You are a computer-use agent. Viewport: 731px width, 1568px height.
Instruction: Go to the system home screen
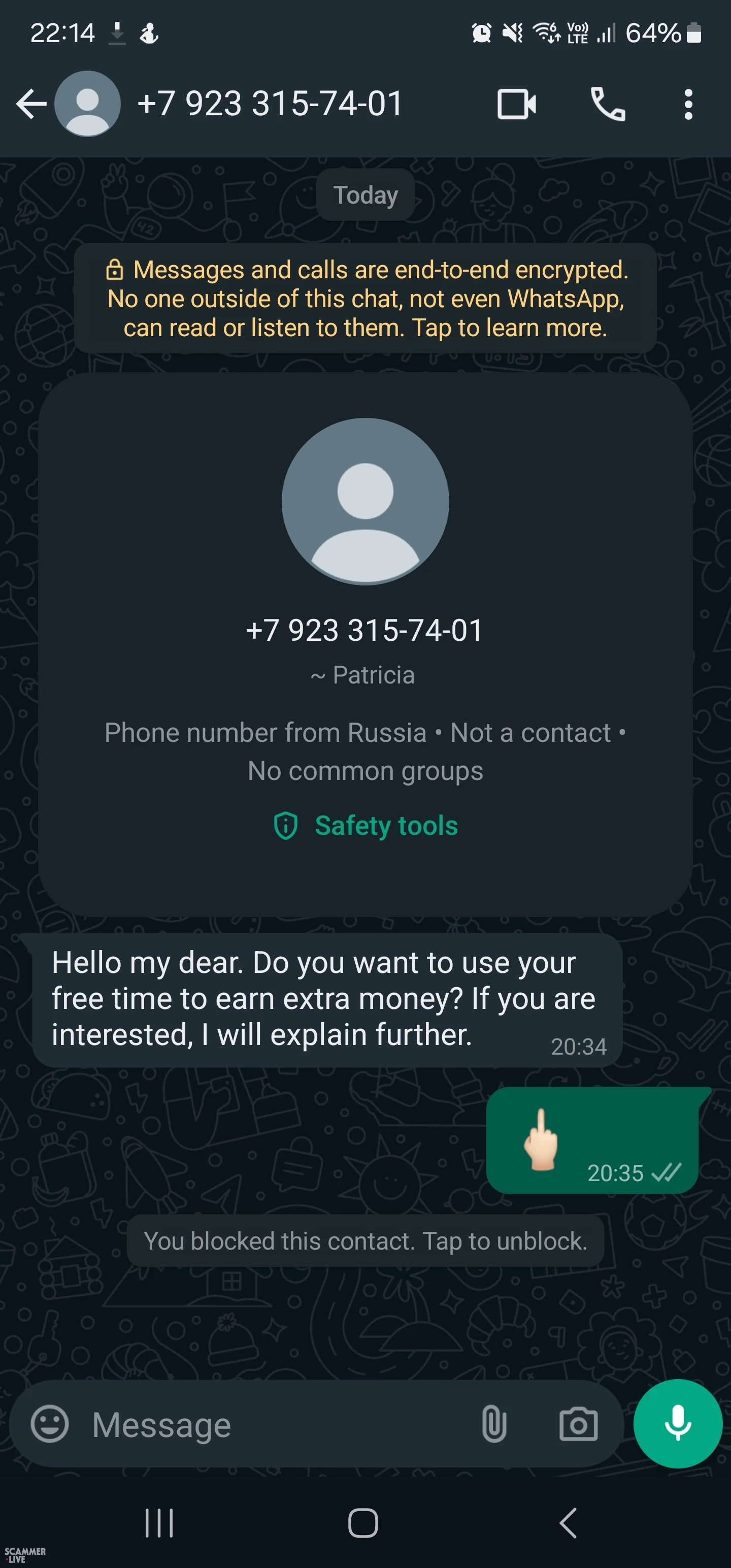pos(363,1523)
